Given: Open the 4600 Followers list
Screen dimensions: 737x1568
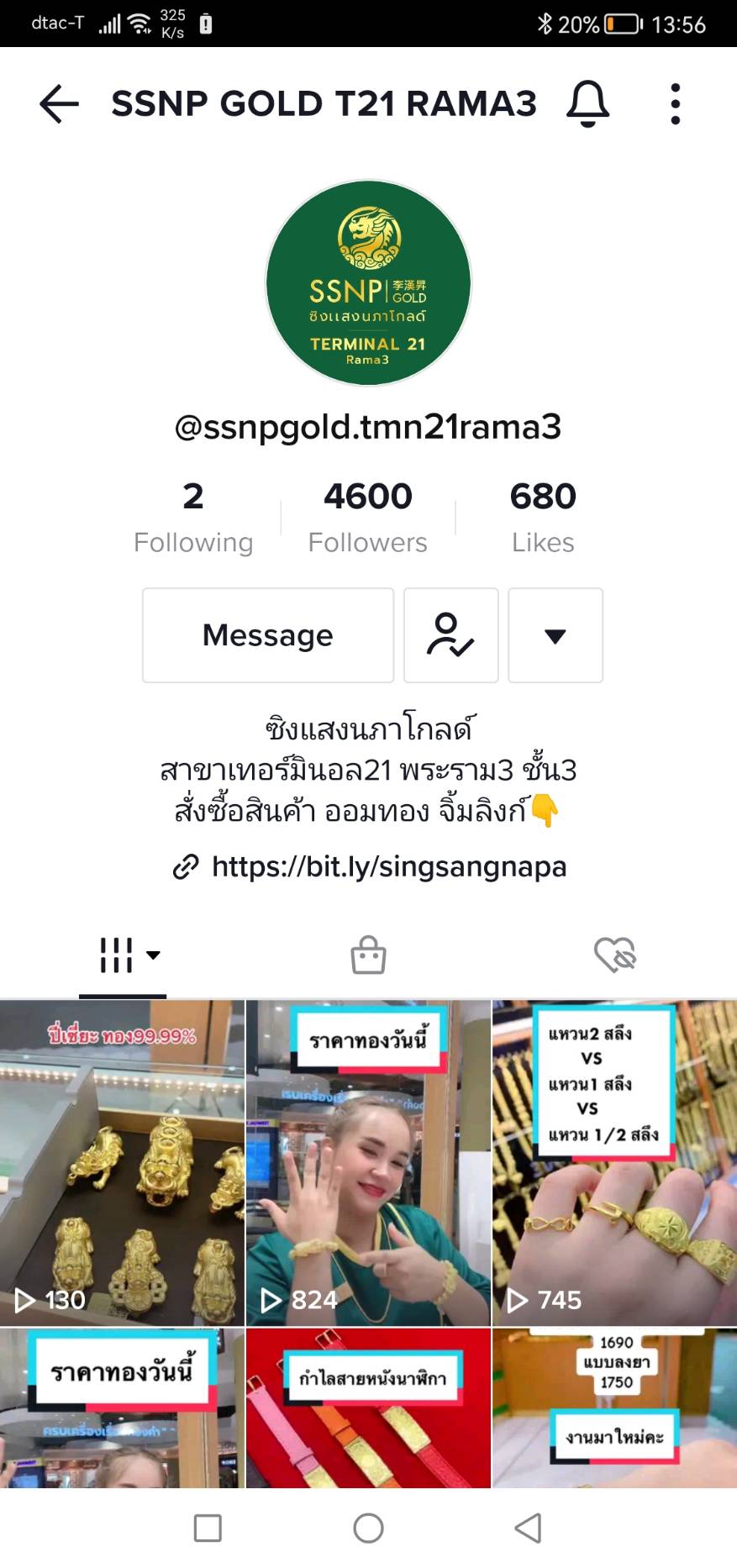Looking at the screenshot, I should click(x=368, y=518).
